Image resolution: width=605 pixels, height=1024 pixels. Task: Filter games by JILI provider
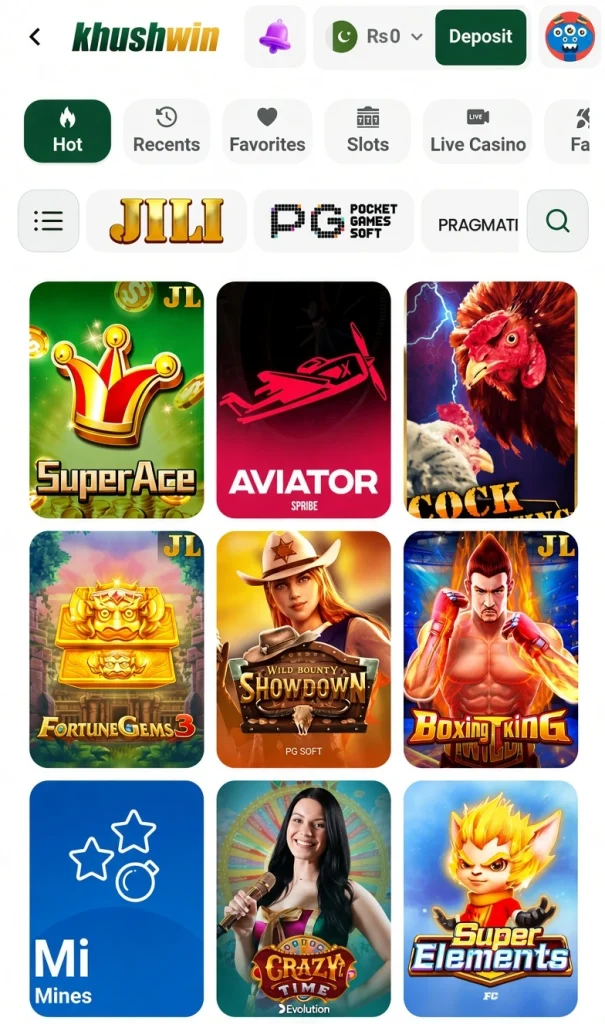[x=167, y=221]
